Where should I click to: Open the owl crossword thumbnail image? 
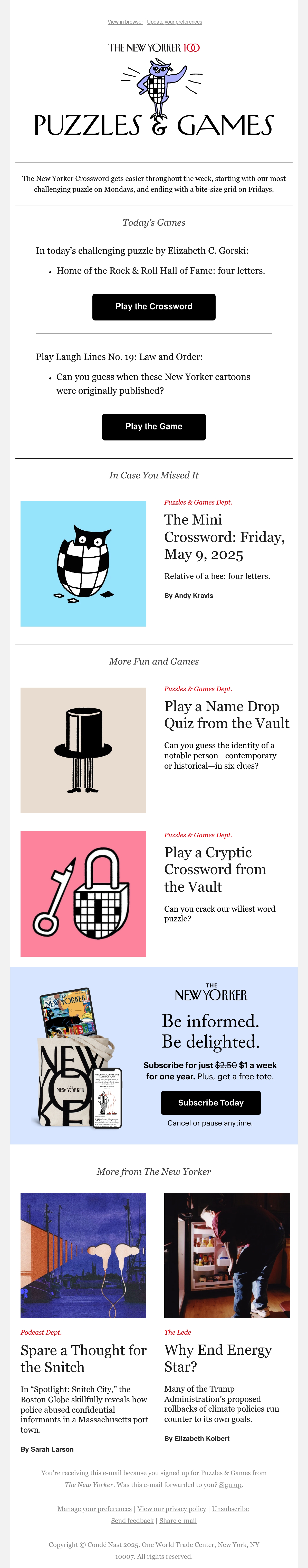click(84, 564)
